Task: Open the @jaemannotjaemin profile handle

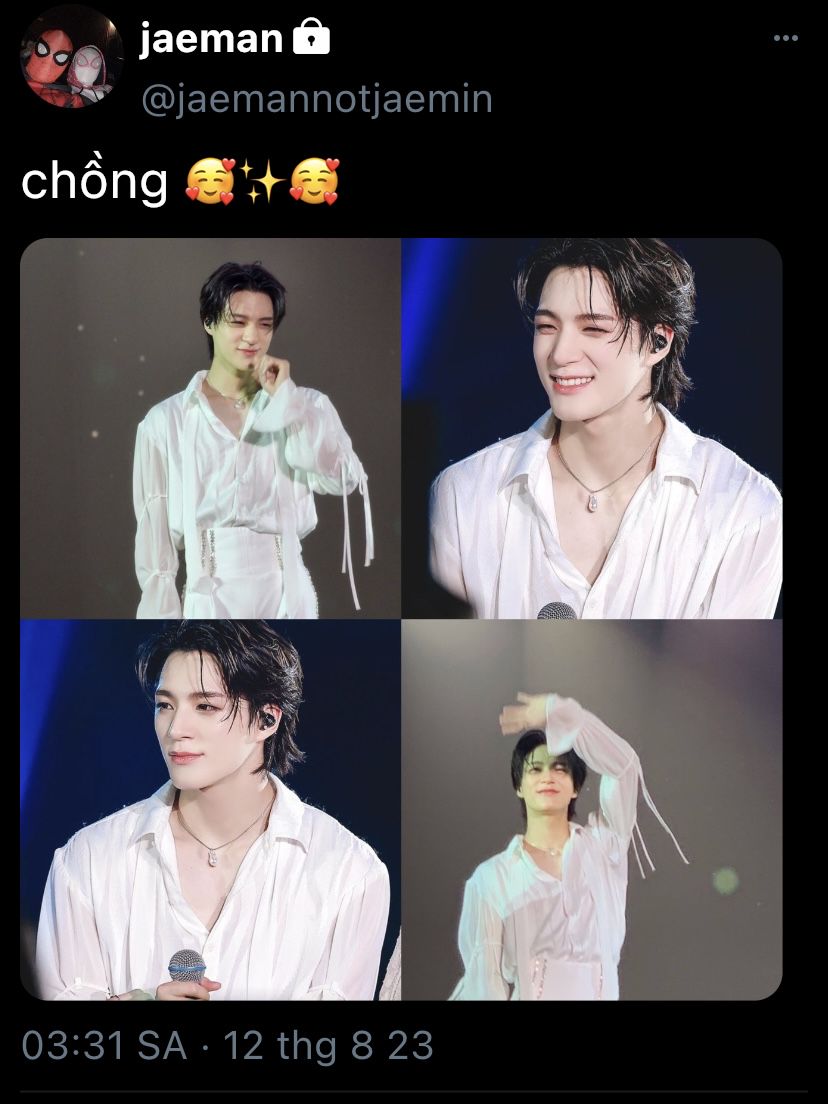Action: click(x=316, y=100)
